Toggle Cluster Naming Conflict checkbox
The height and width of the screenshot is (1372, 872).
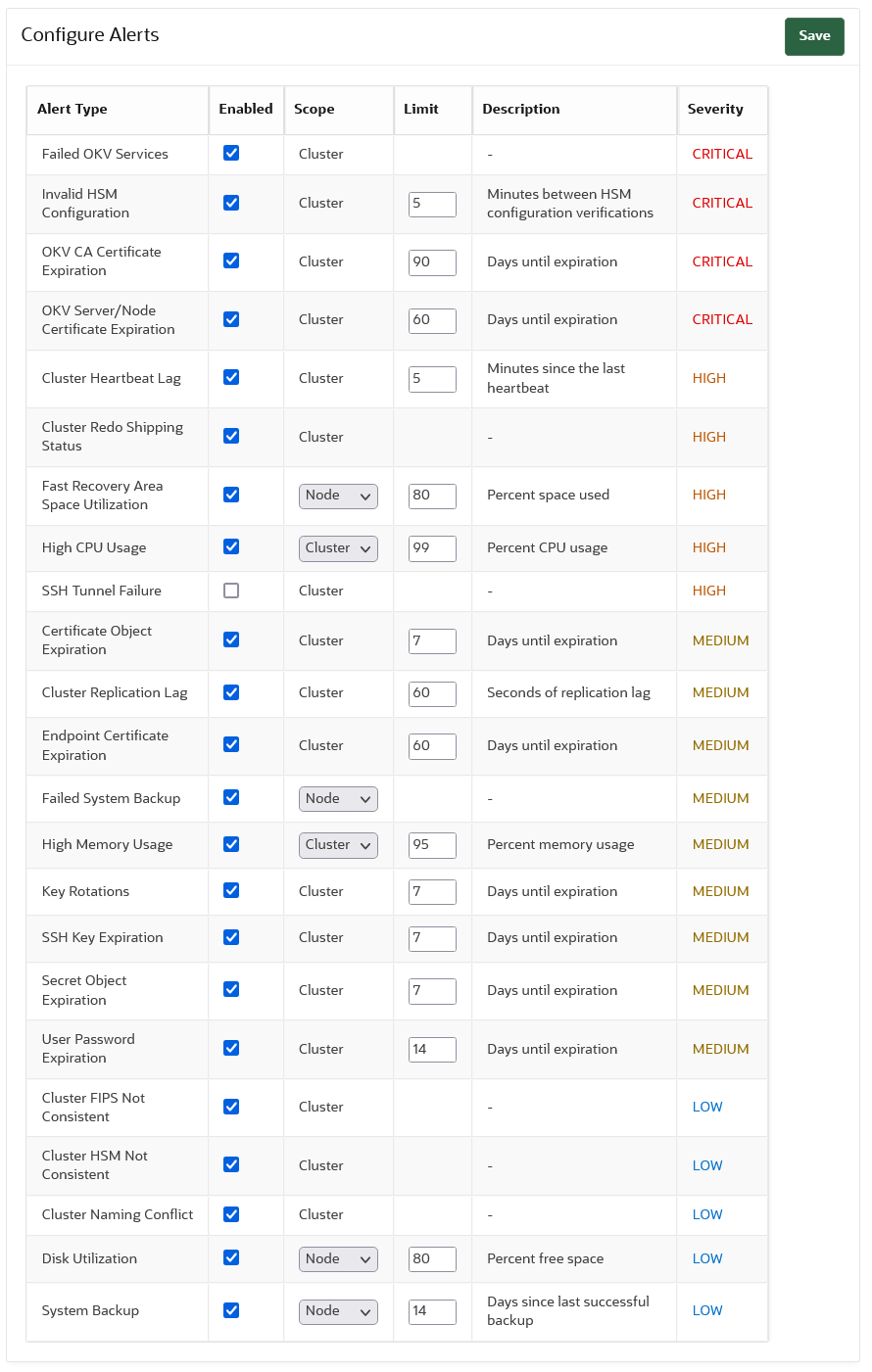[x=231, y=1214]
